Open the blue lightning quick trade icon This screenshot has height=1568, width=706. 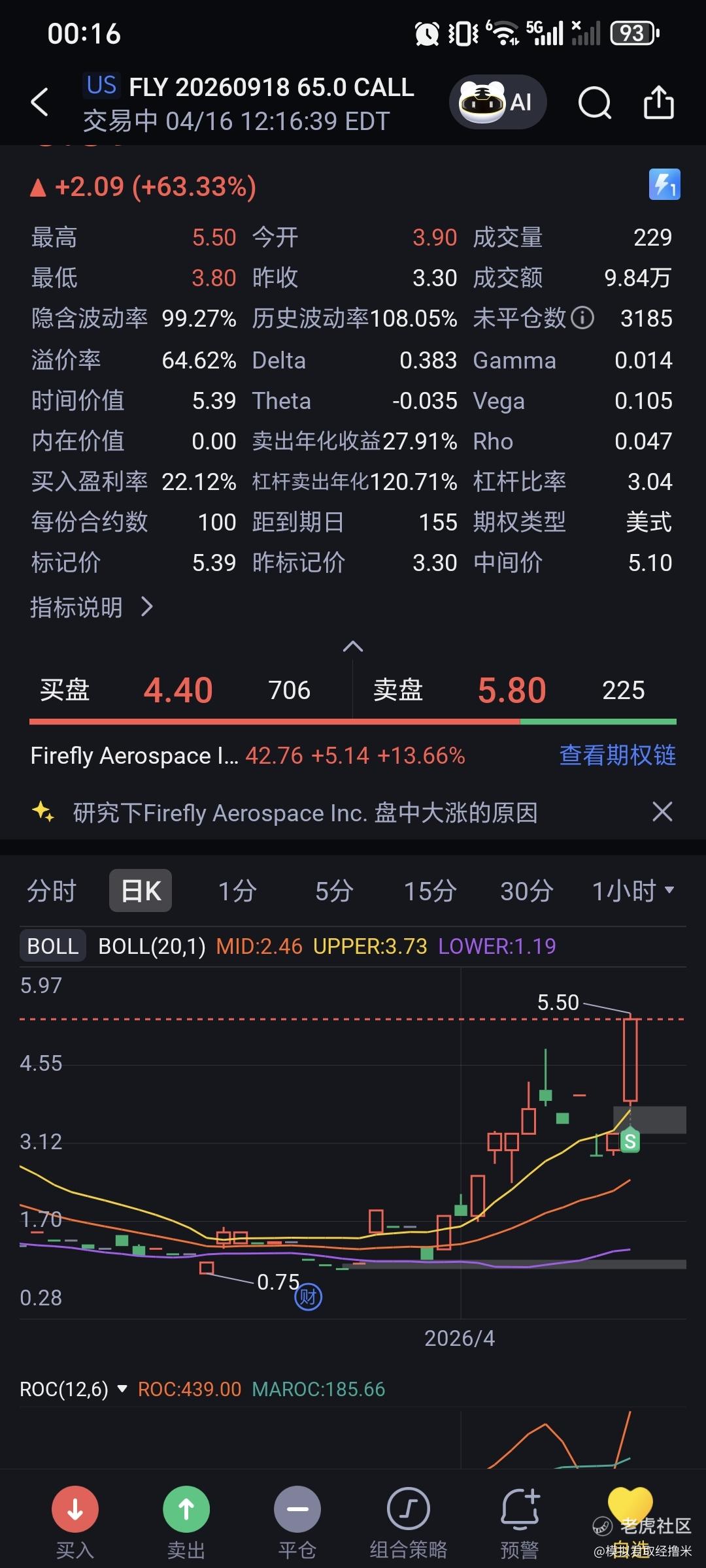(x=664, y=185)
